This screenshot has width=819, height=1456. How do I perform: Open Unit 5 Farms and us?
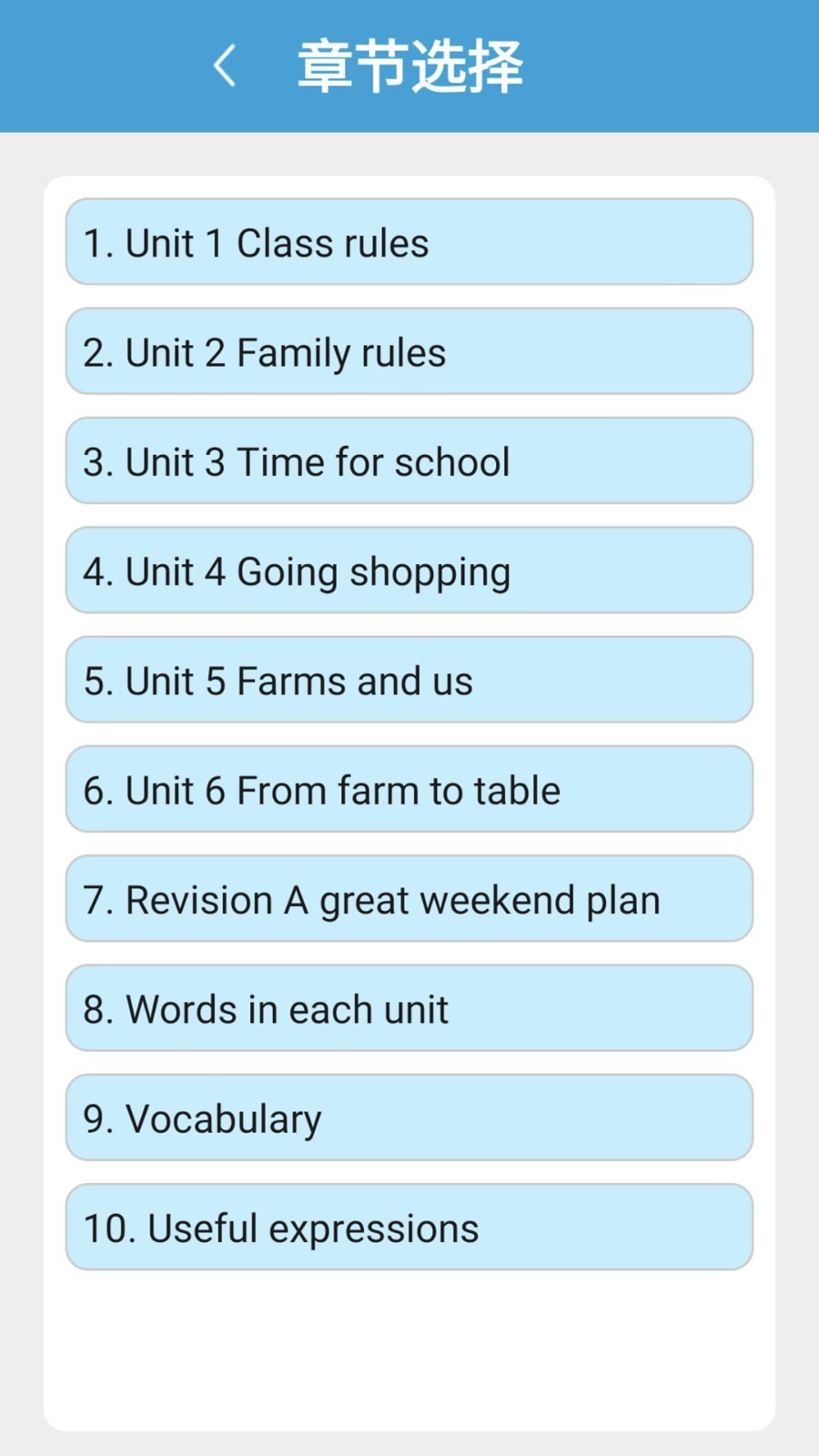[x=409, y=680]
